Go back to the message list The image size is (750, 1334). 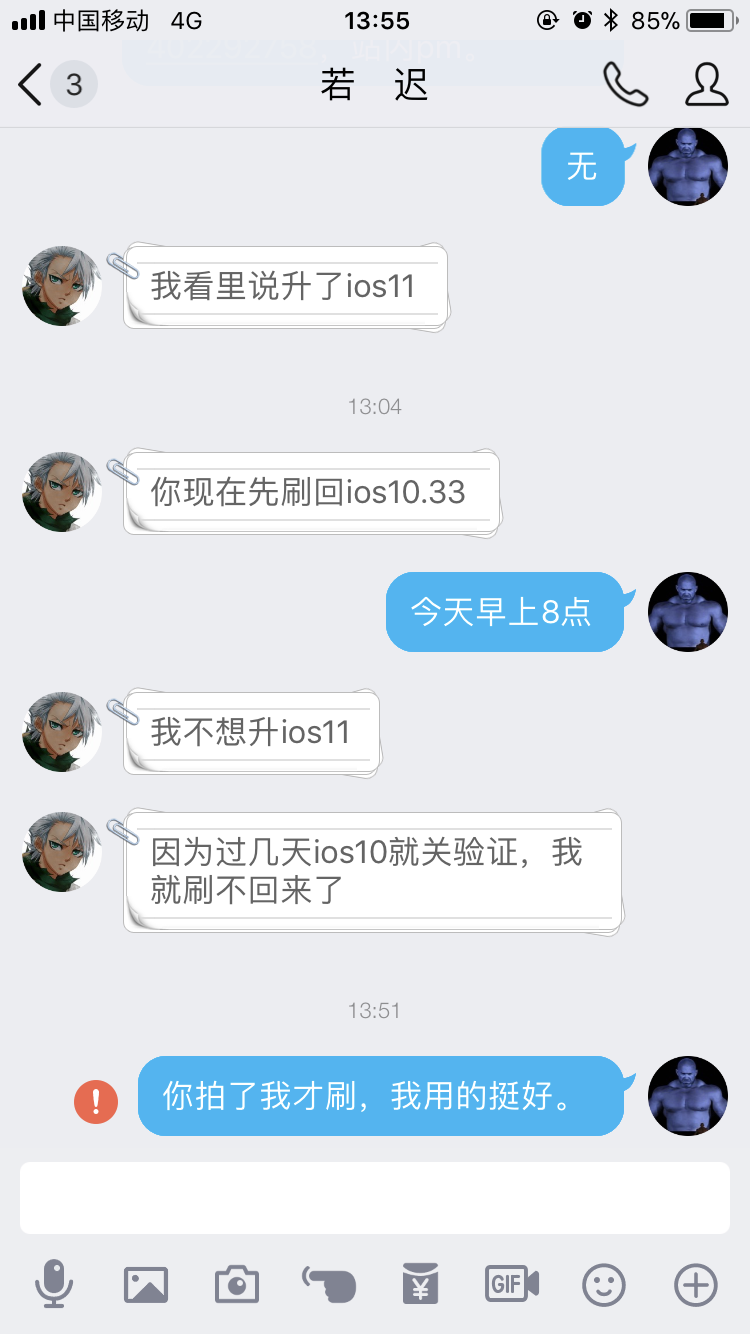point(32,85)
